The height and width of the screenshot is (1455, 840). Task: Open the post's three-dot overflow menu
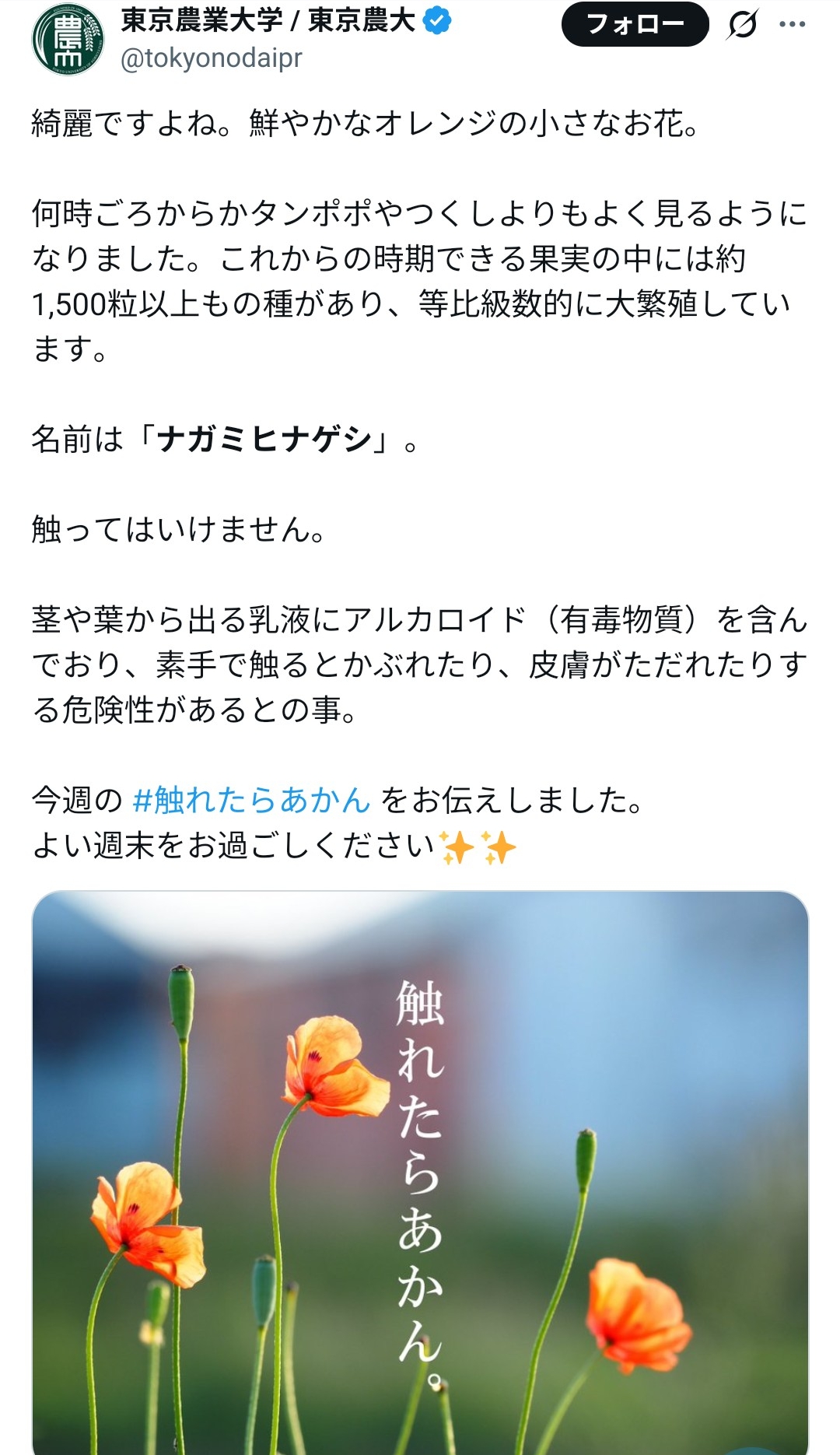click(x=792, y=25)
